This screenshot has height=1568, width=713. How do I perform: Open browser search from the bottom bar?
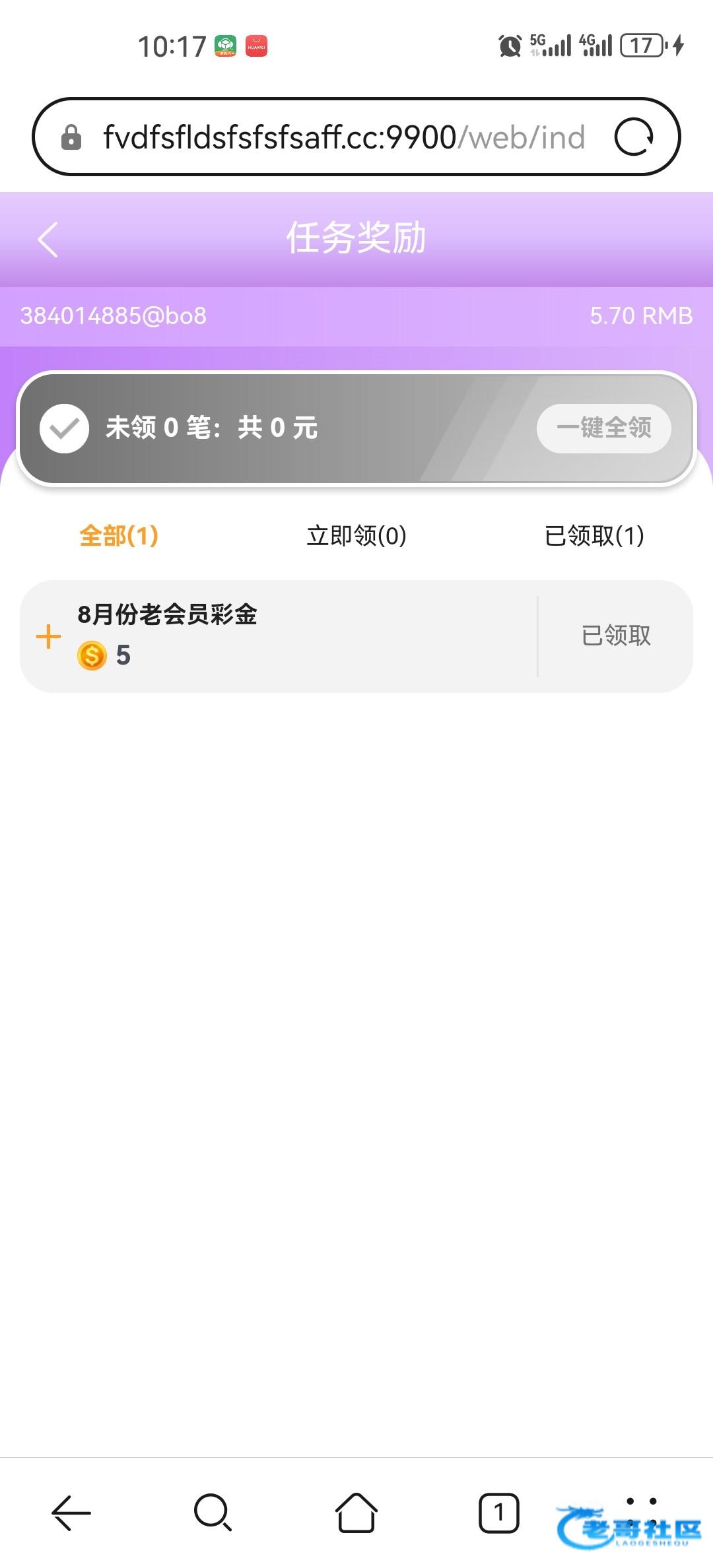(213, 1511)
